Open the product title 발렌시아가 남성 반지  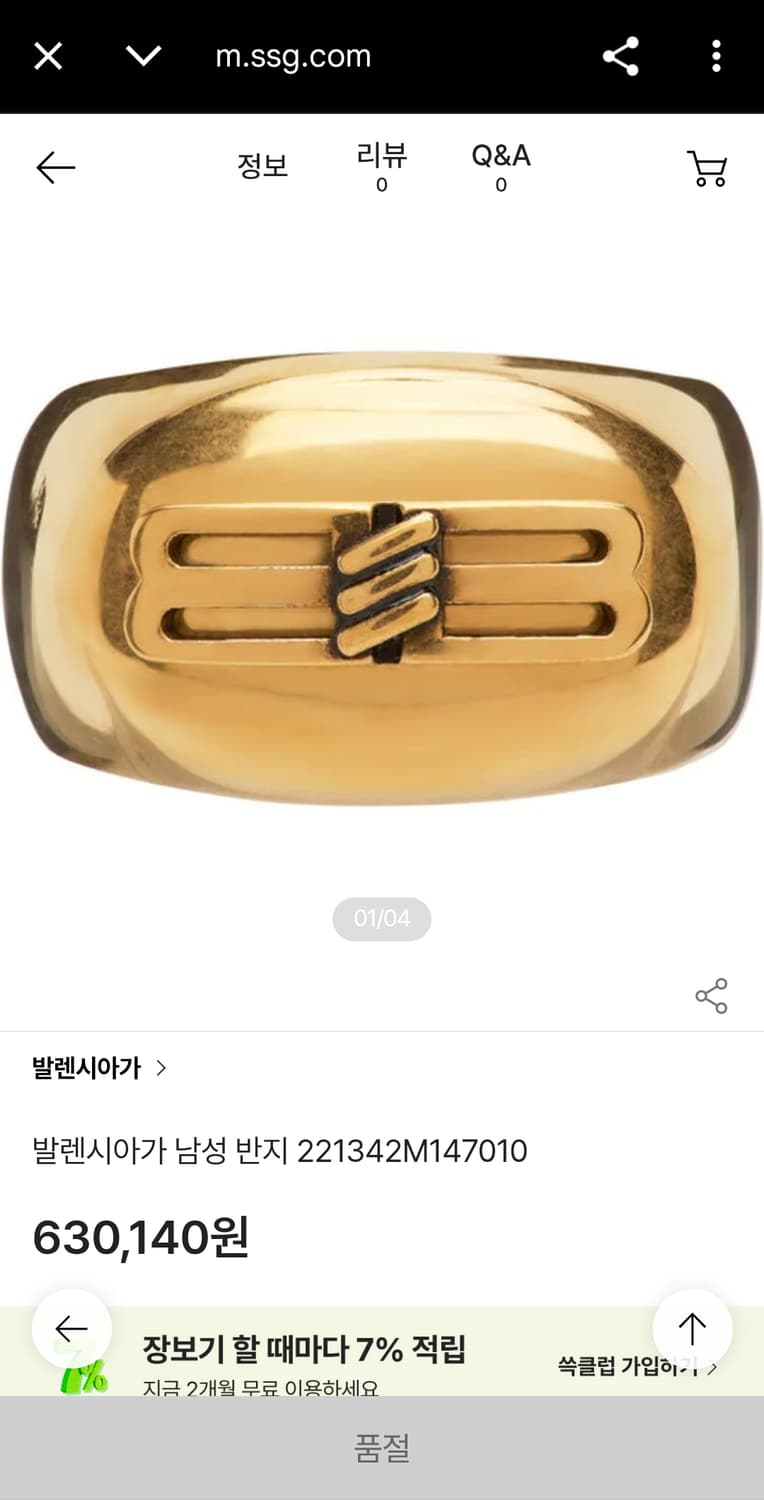point(280,1151)
